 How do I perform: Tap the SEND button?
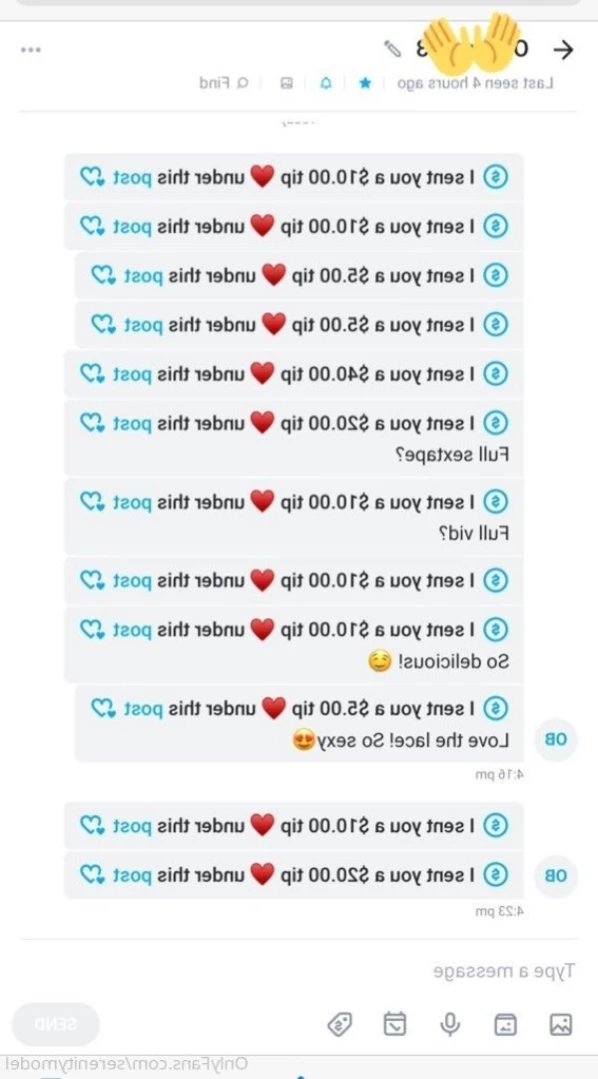click(56, 1025)
